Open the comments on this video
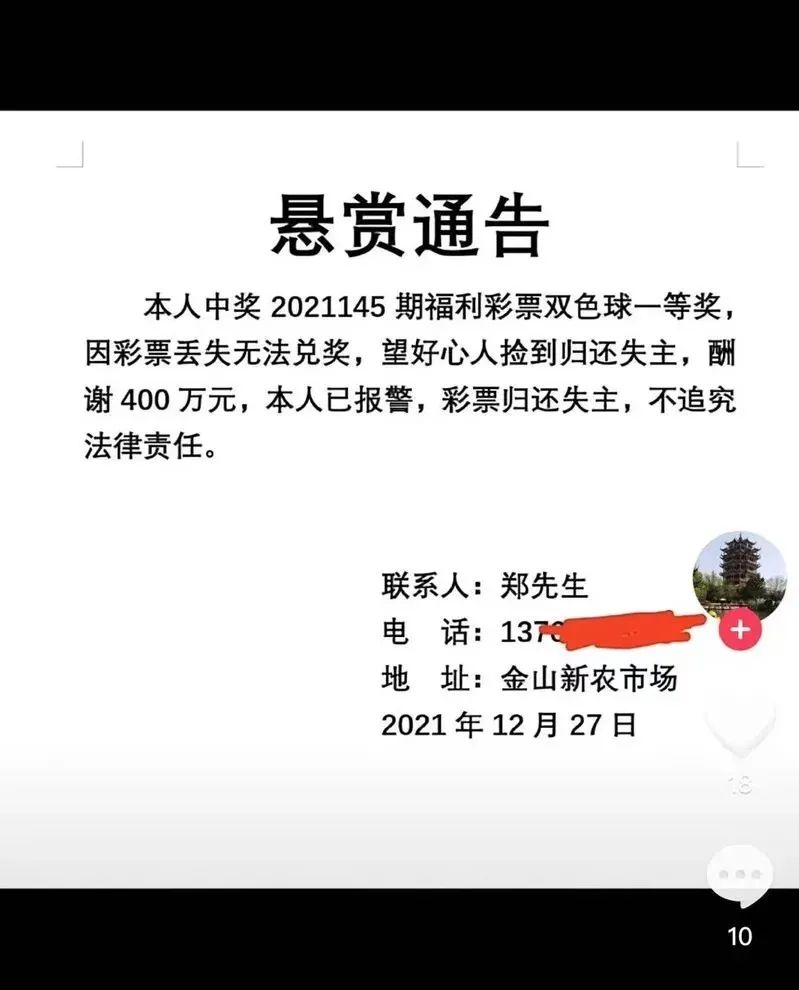The height and width of the screenshot is (990, 799). pyautogui.click(x=740, y=876)
